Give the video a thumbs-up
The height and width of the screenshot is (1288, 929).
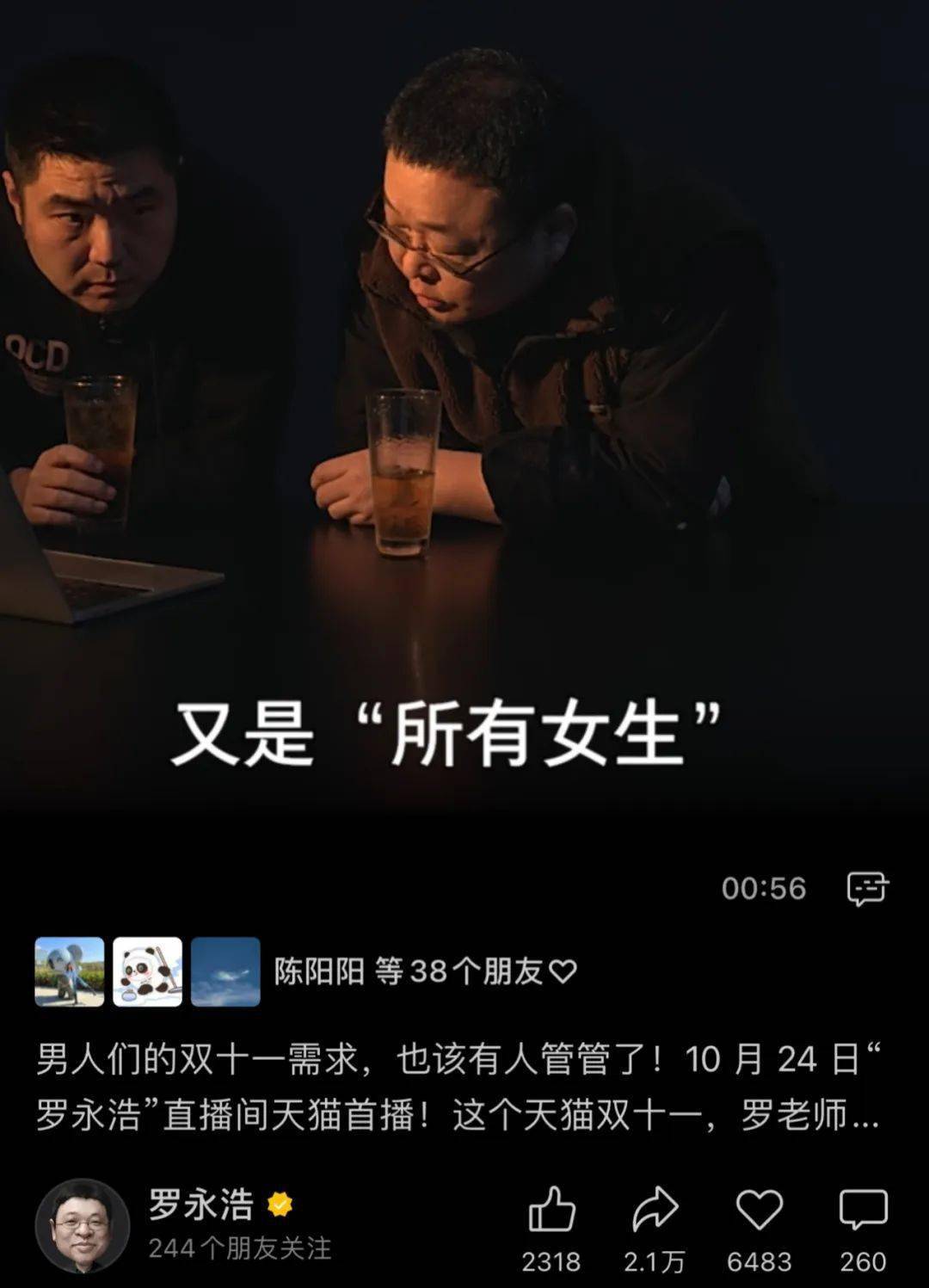[x=551, y=1210]
